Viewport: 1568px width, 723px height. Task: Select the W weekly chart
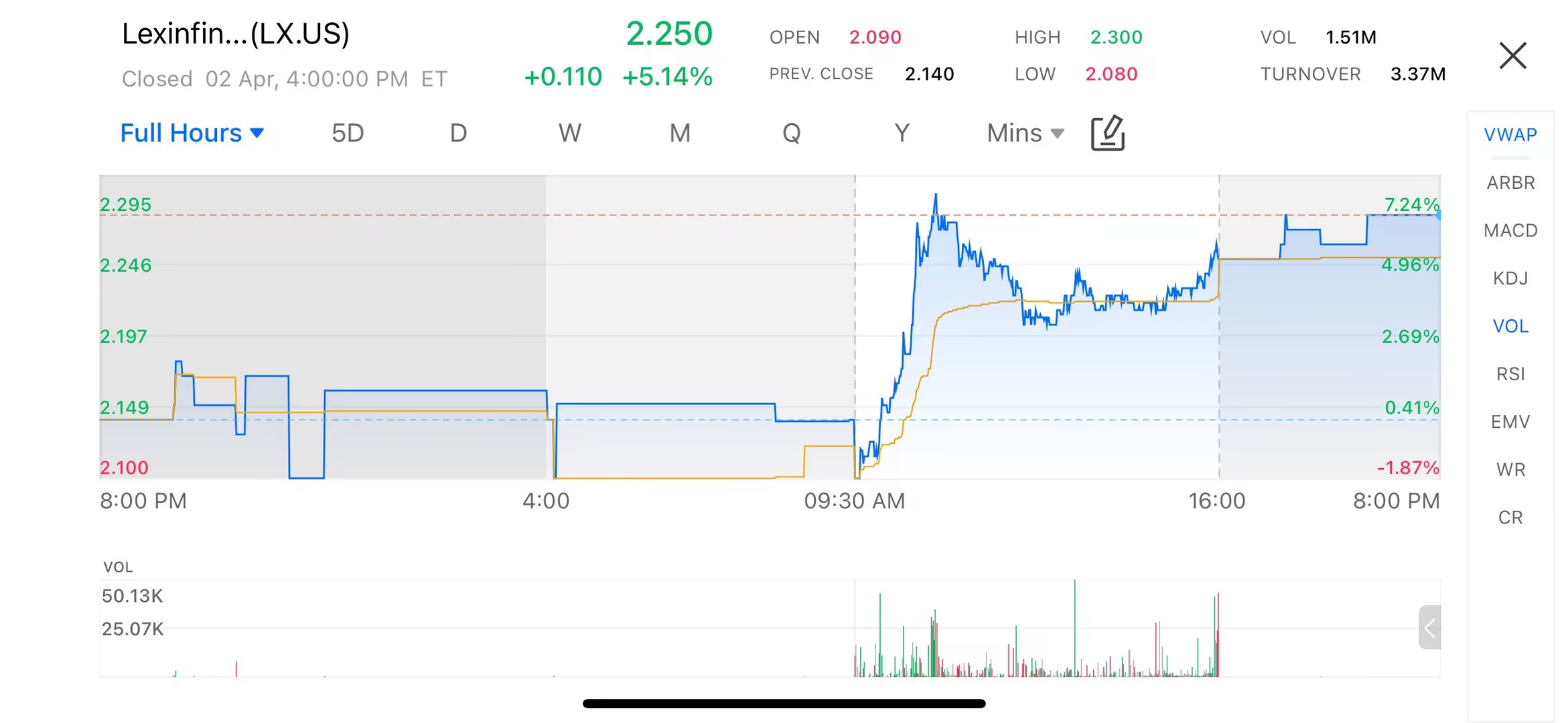[569, 133]
